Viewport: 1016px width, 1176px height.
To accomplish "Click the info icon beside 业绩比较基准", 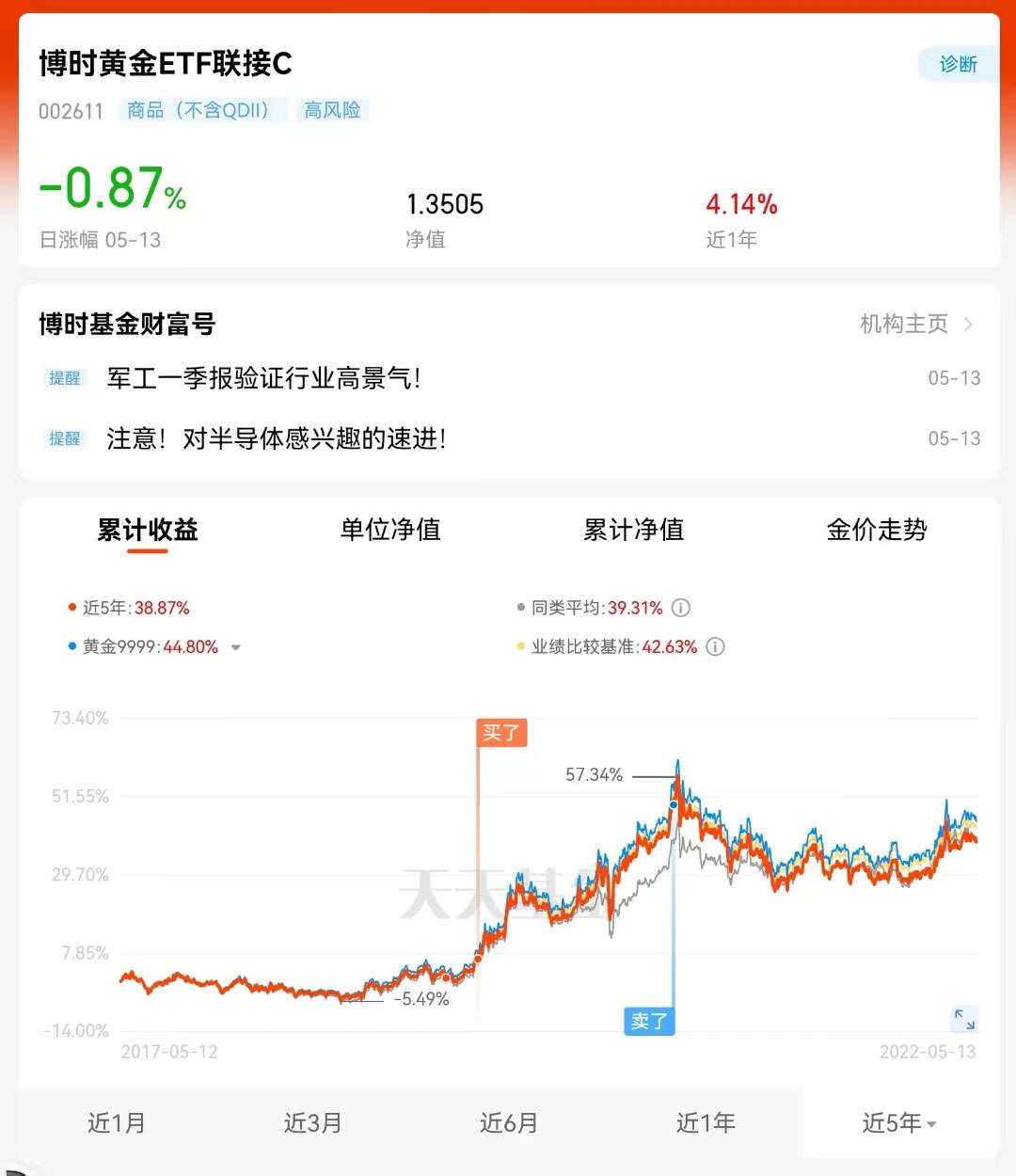I will tap(714, 647).
